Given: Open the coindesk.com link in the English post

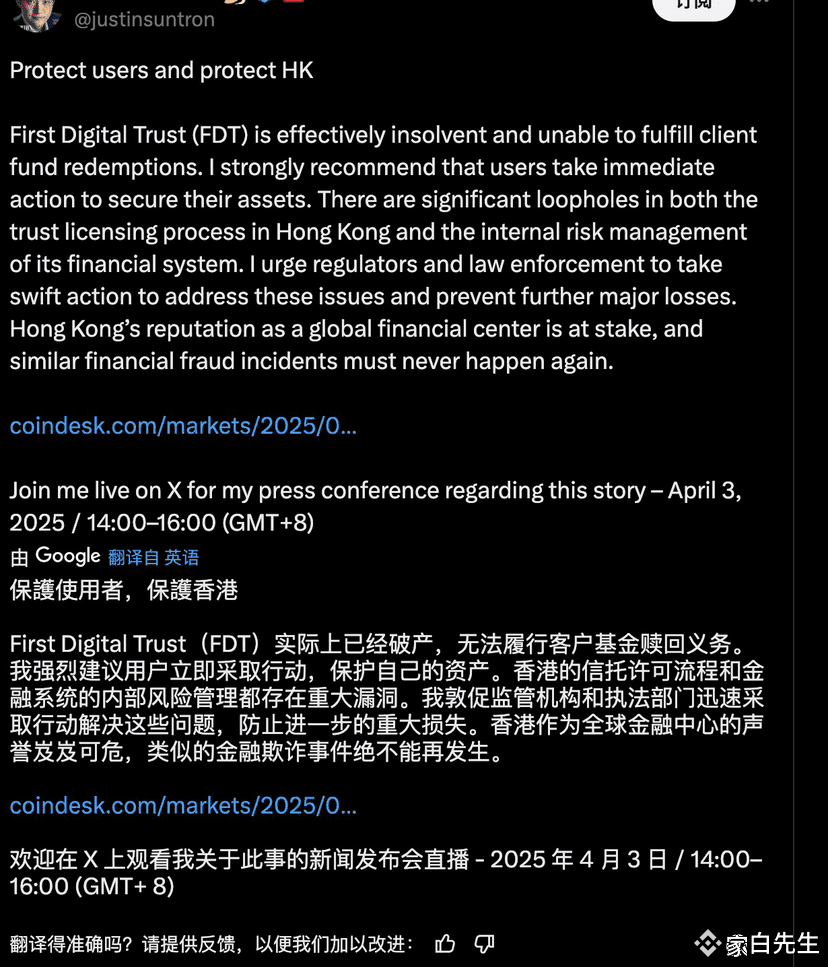Looking at the screenshot, I should (x=183, y=426).
